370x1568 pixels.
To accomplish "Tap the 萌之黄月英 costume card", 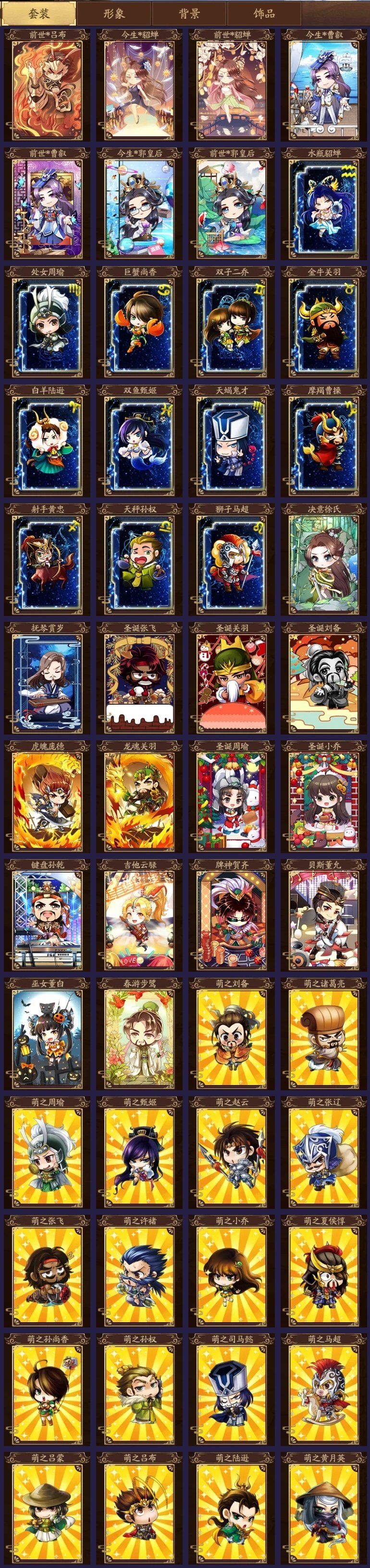I will pos(324,1509).
